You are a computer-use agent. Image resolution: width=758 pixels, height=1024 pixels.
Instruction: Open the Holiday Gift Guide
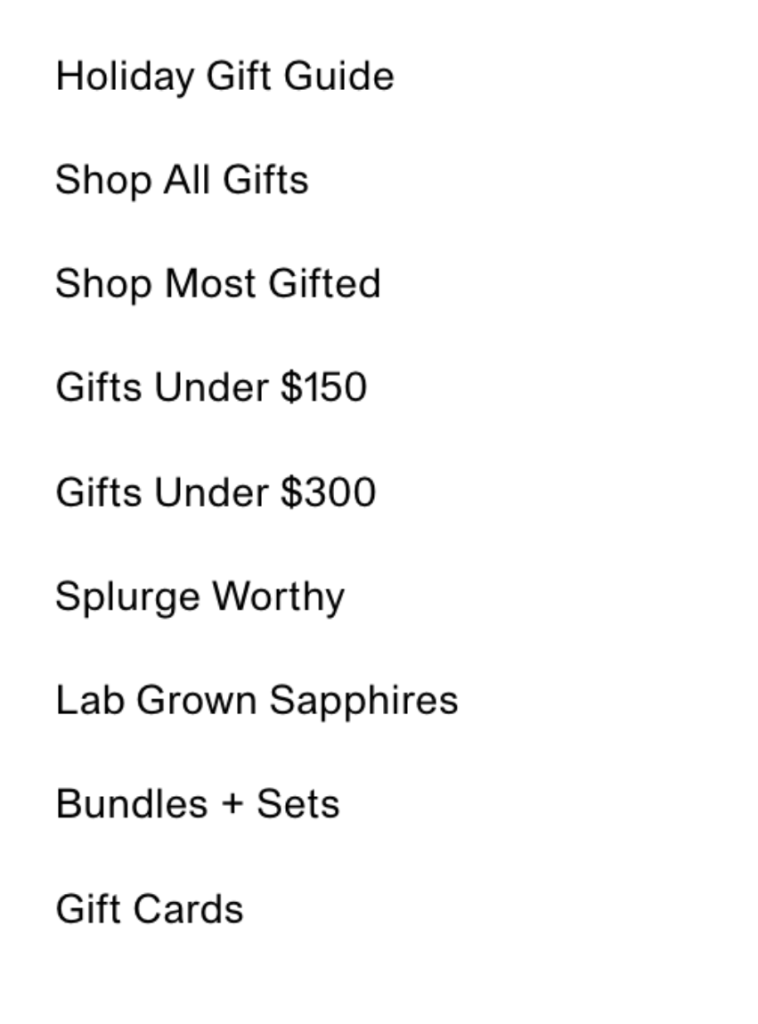pyautogui.click(x=224, y=77)
